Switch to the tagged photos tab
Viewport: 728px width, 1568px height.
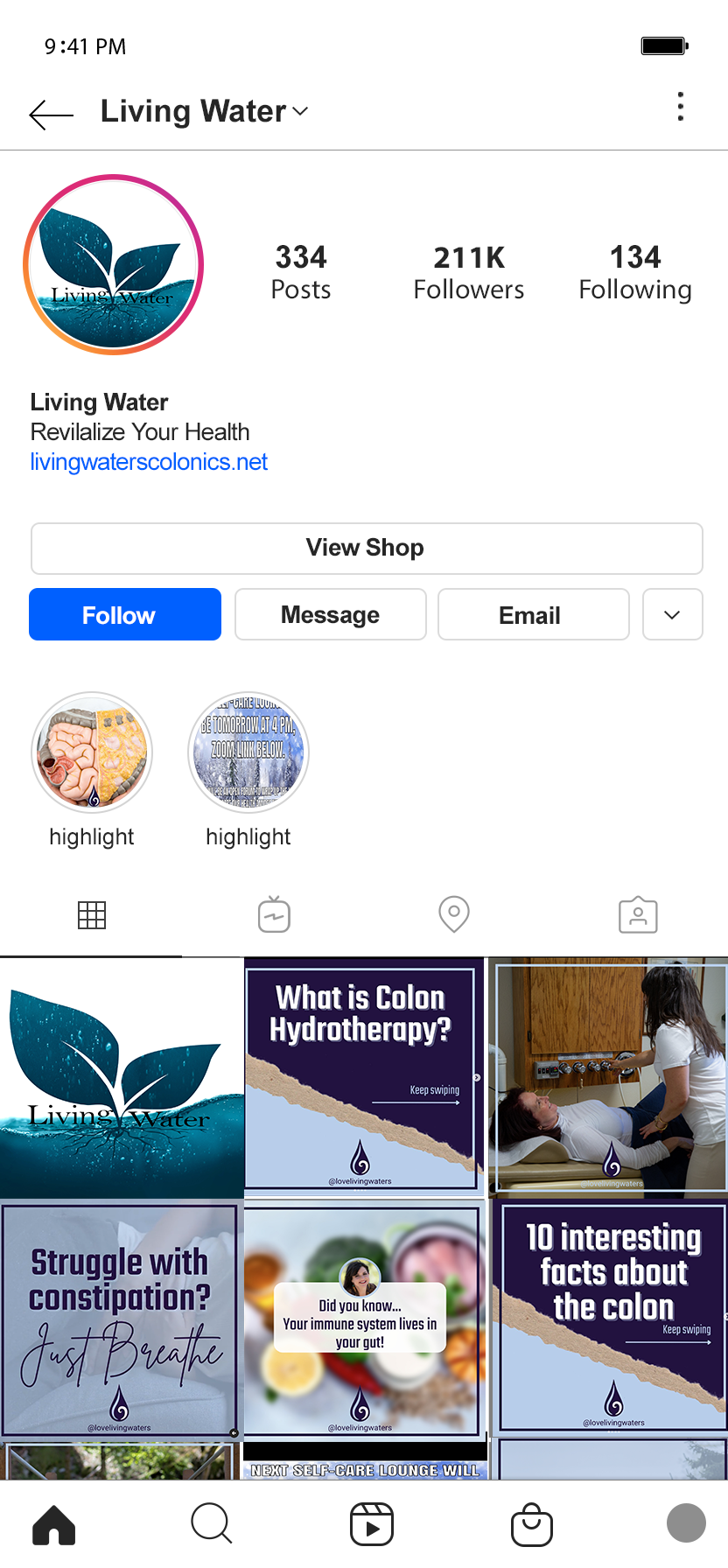638,915
